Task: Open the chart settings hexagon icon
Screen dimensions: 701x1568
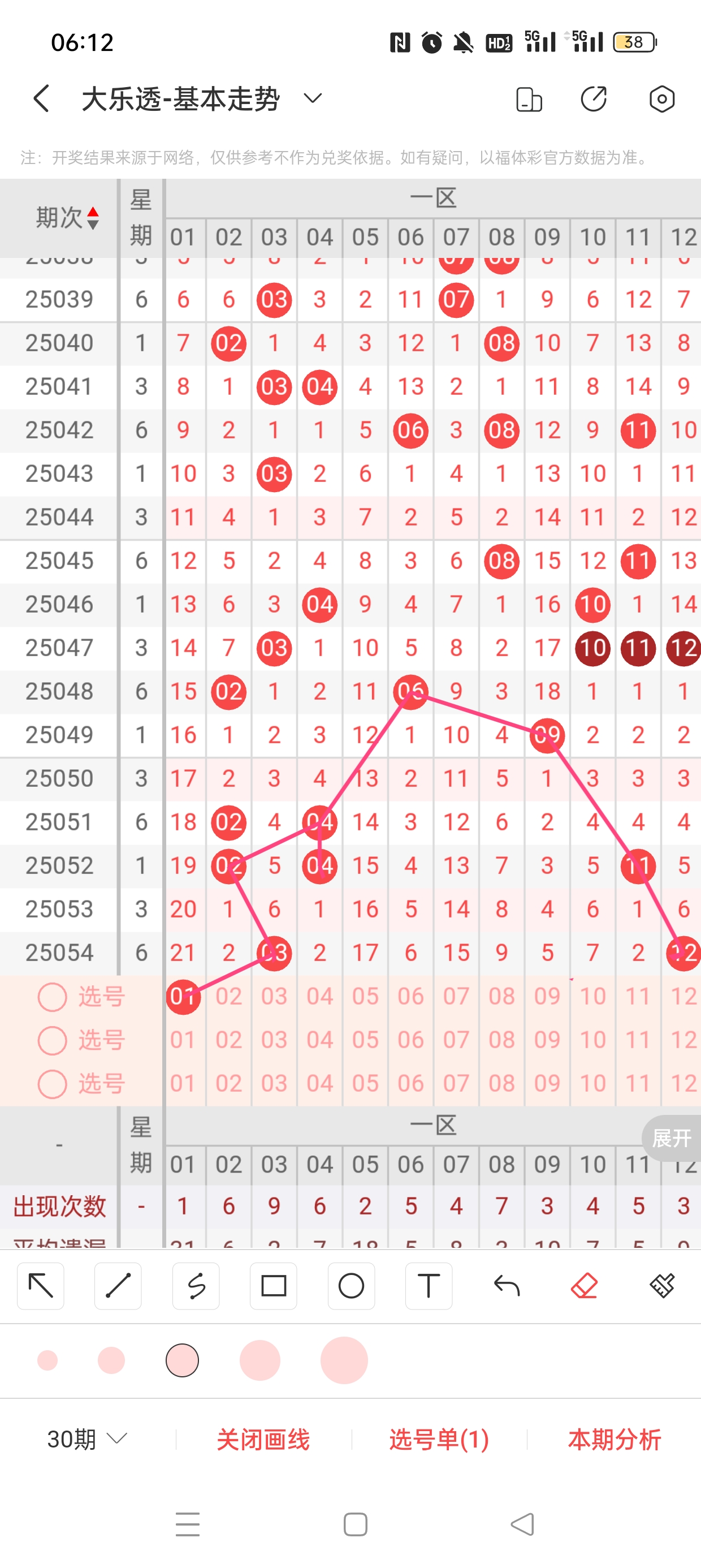Action: click(661, 98)
